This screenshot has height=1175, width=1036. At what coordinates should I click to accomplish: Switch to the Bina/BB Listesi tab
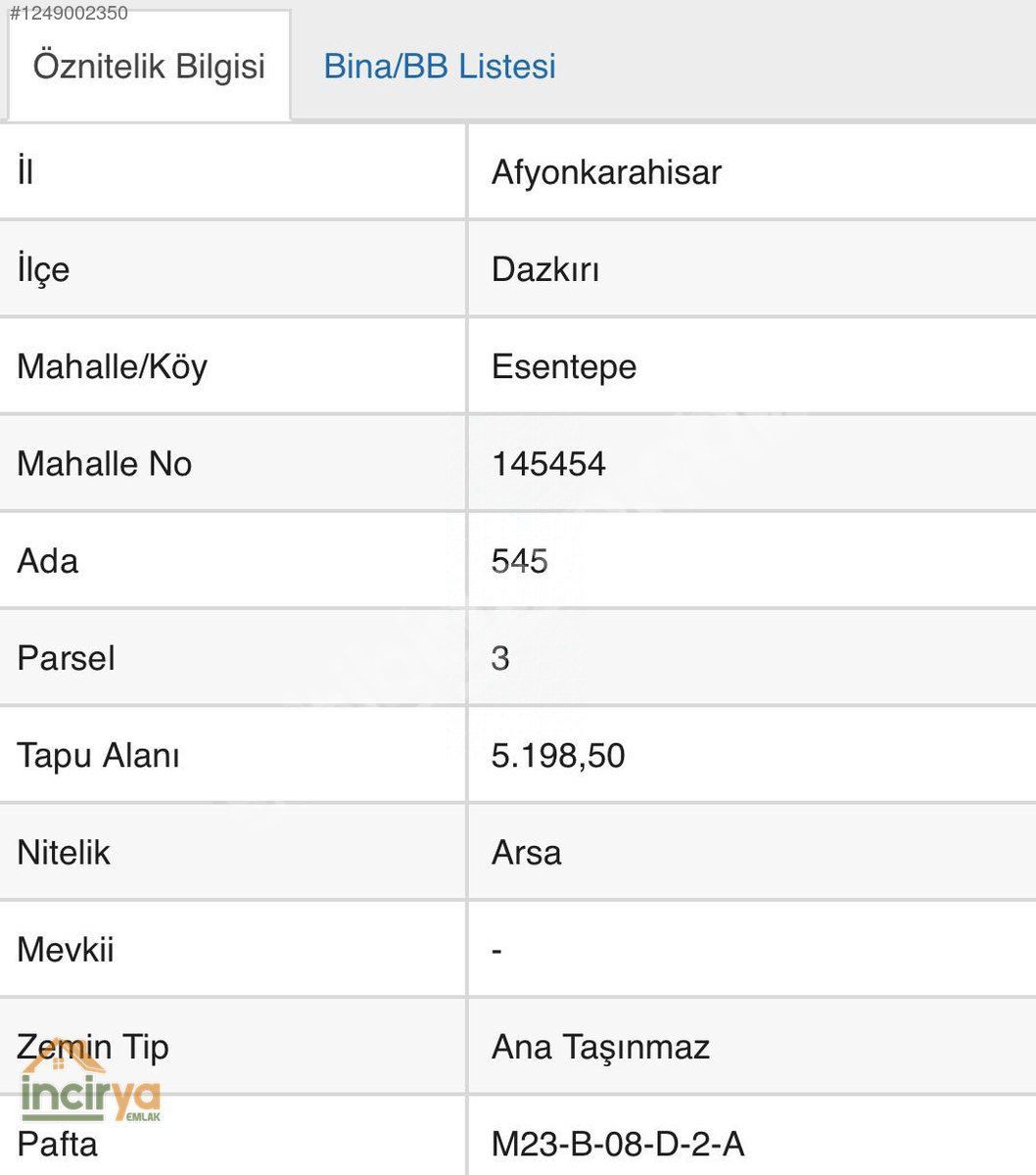pos(440,67)
